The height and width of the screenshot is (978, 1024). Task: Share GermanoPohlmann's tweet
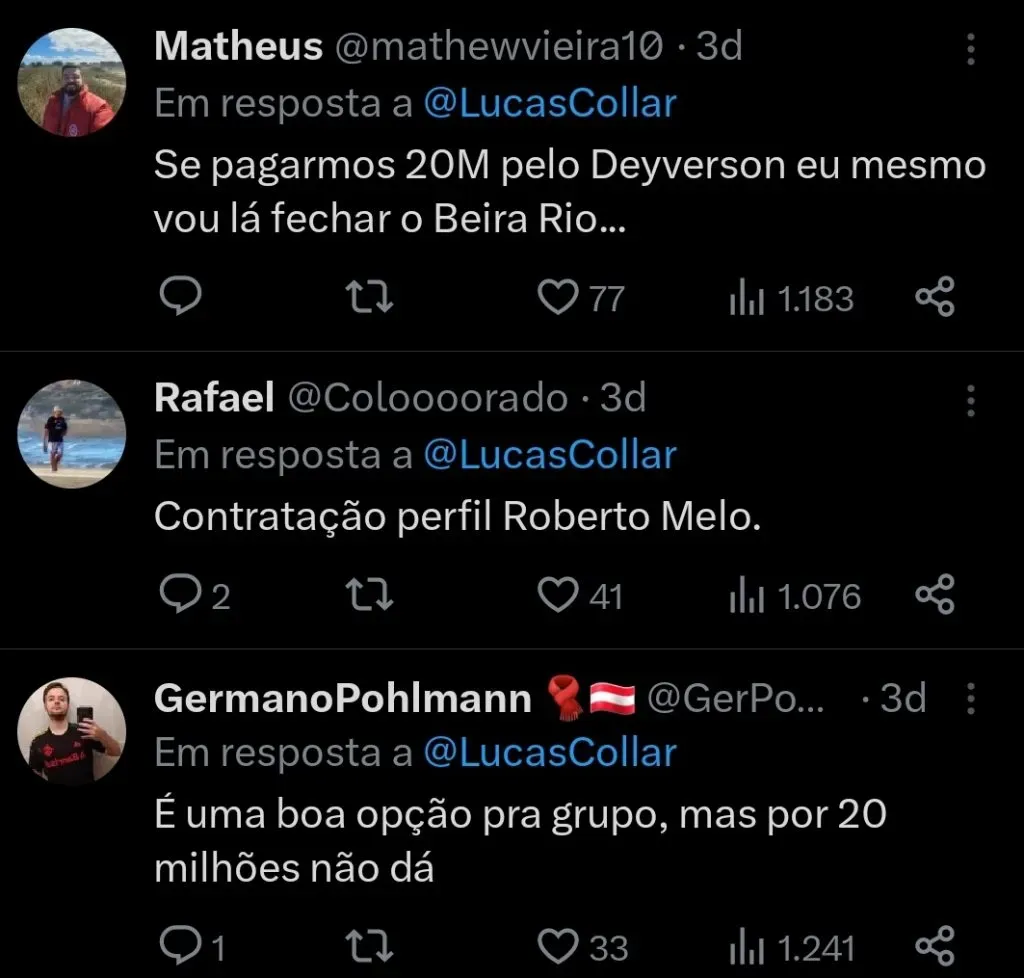pyautogui.click(x=935, y=946)
